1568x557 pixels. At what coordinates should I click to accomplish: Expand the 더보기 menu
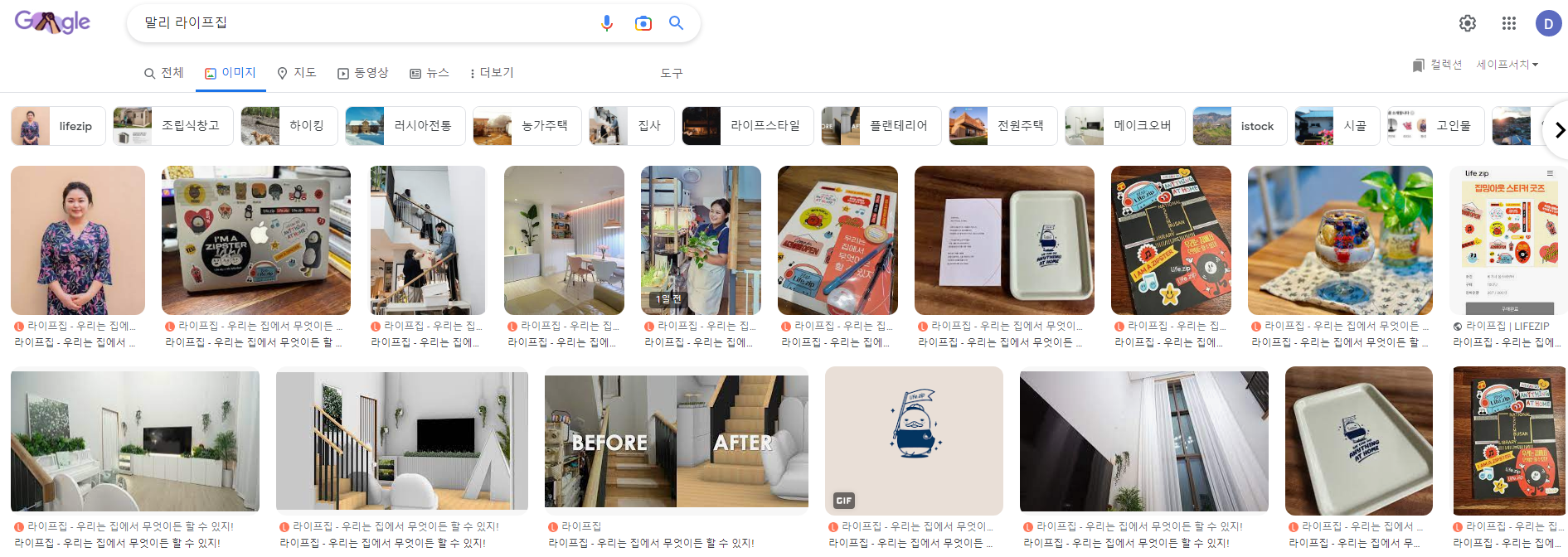(492, 73)
